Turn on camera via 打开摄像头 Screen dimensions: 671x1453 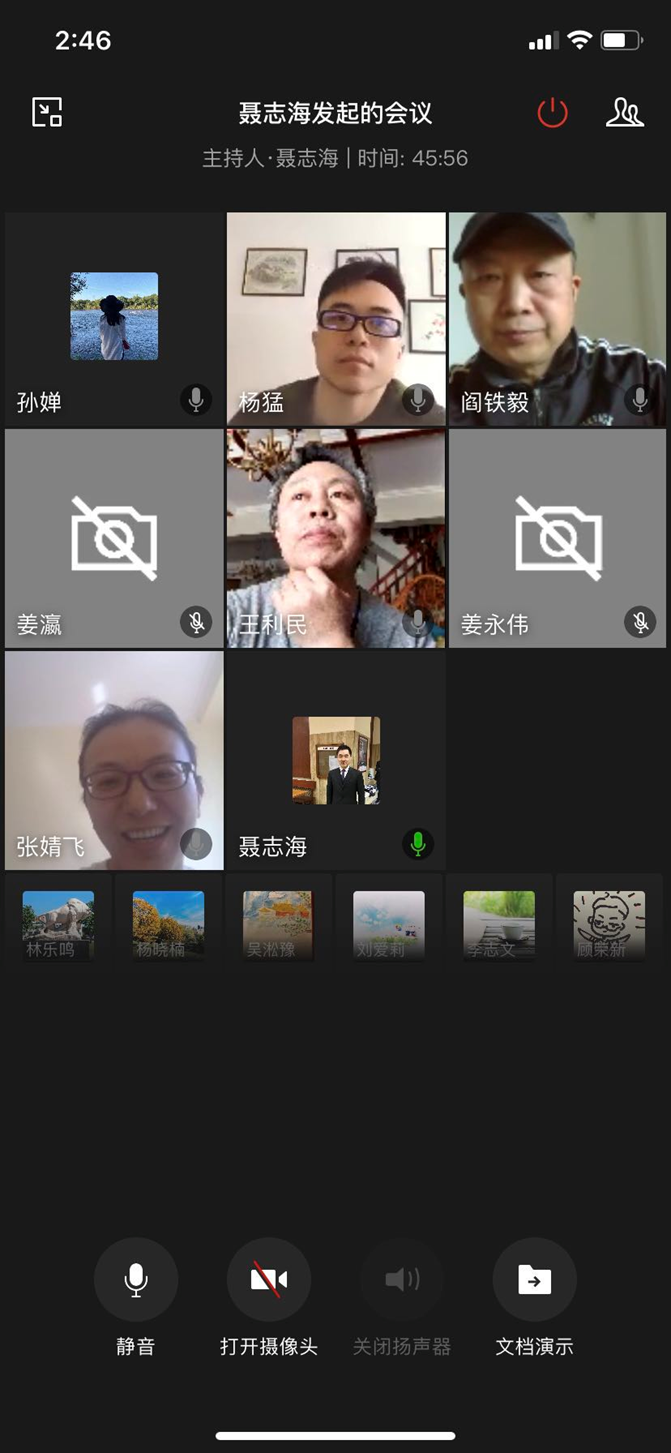click(x=269, y=1280)
